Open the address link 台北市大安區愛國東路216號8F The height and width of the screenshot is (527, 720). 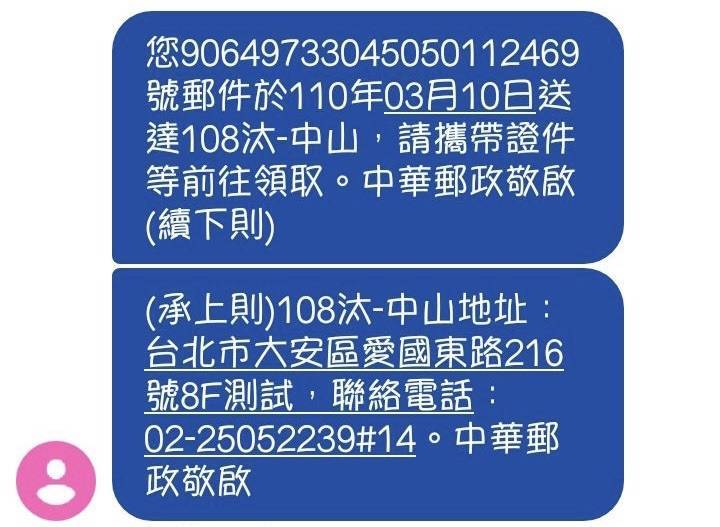point(354,353)
